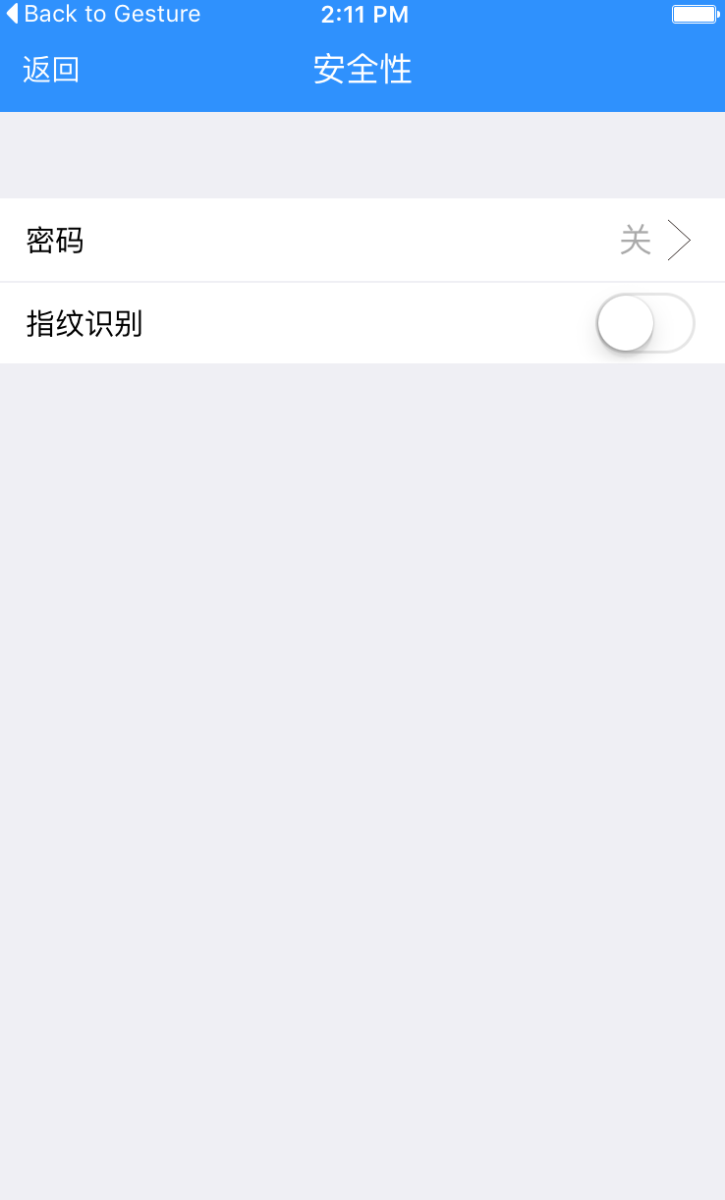
Task: Enable the 指纹识别 fingerprint switch
Action: 644,324
